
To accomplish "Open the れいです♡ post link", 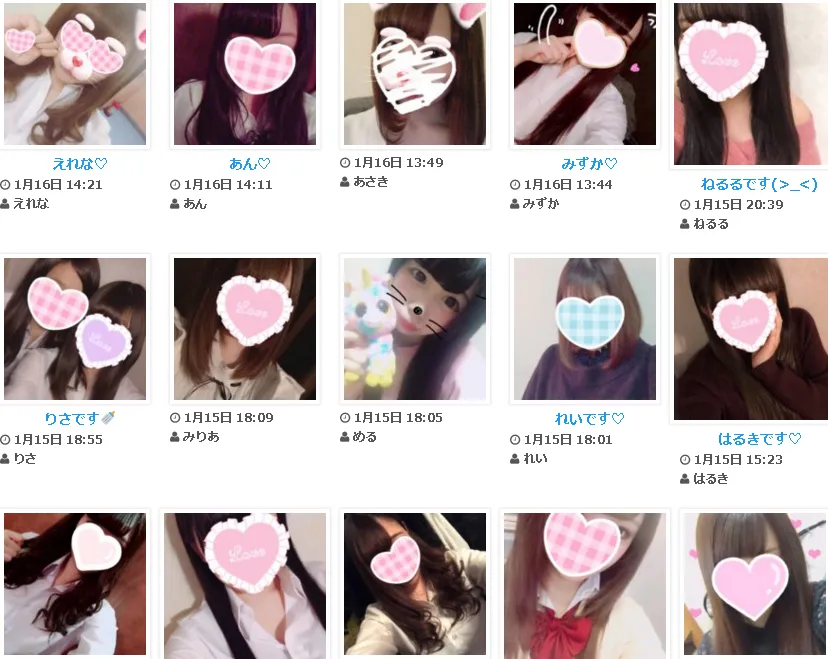I will point(589,418).
